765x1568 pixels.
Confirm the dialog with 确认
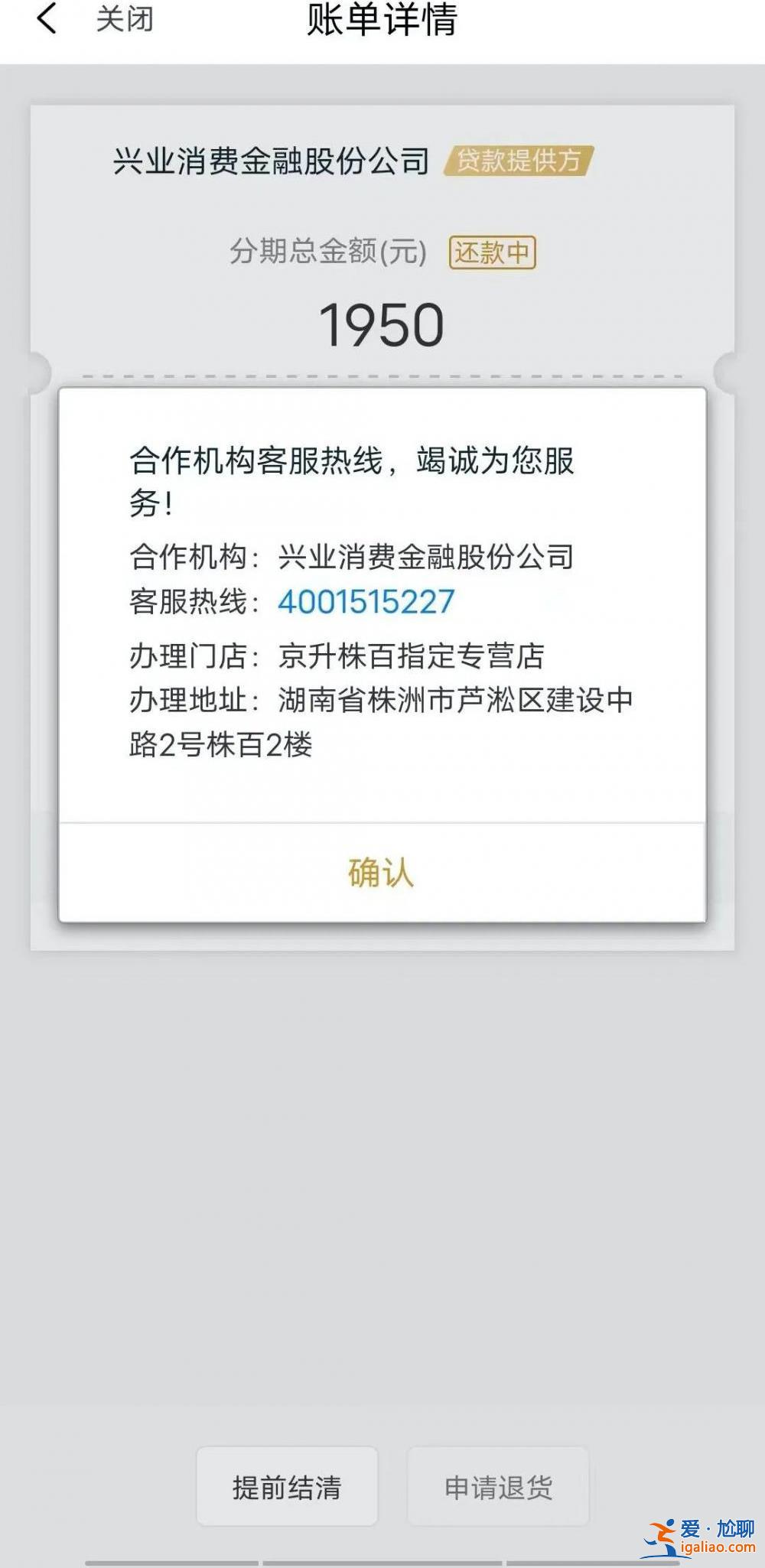(382, 873)
